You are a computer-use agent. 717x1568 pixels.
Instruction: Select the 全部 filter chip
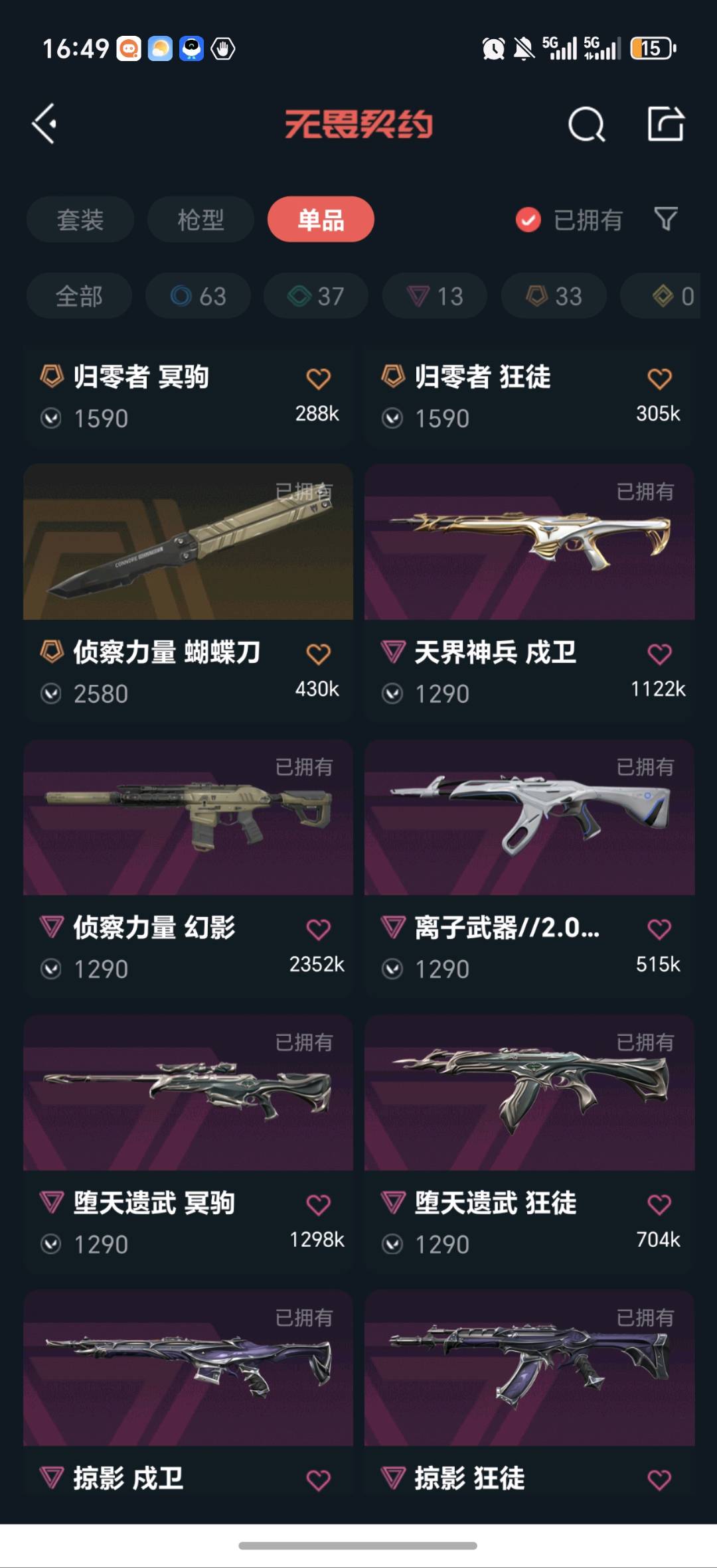(x=79, y=296)
